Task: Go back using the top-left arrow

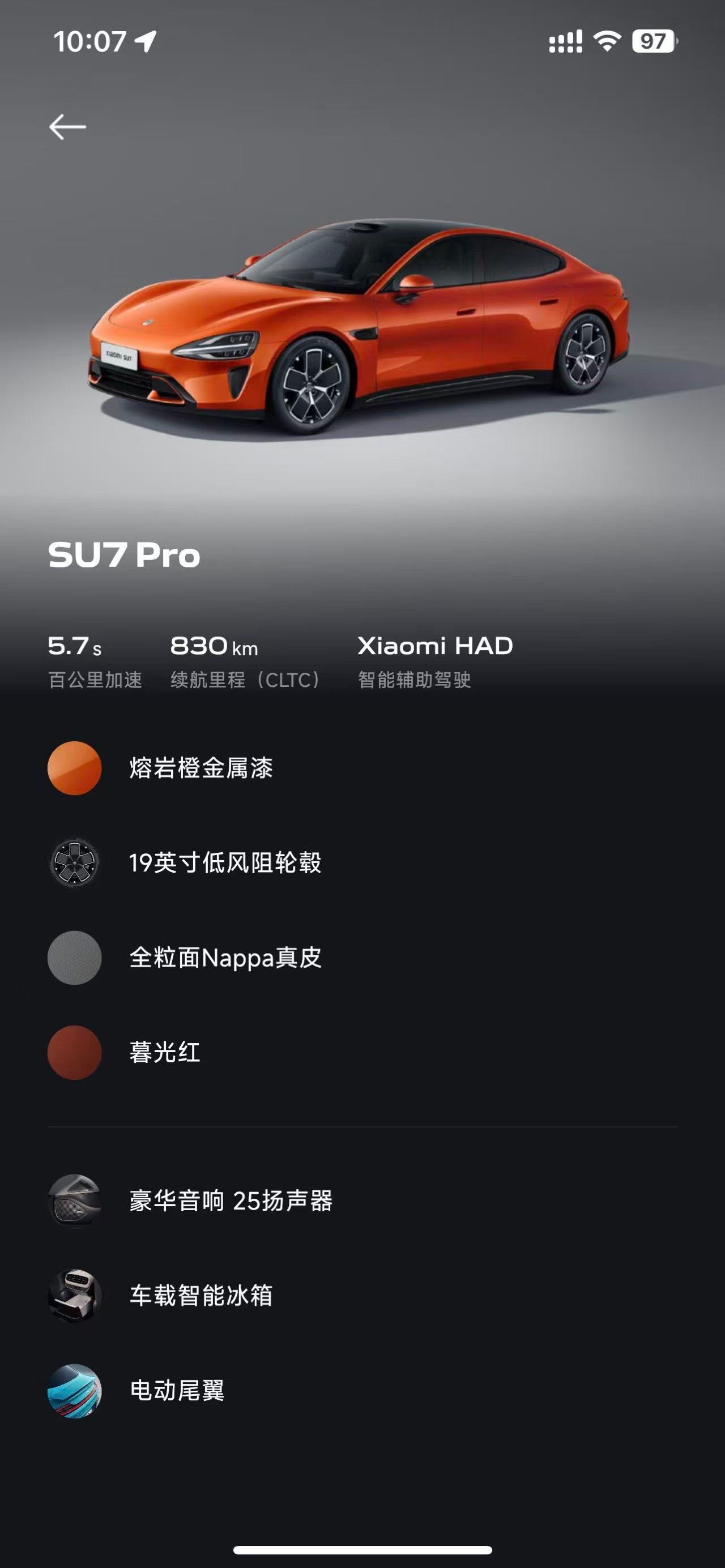Action: (67, 127)
